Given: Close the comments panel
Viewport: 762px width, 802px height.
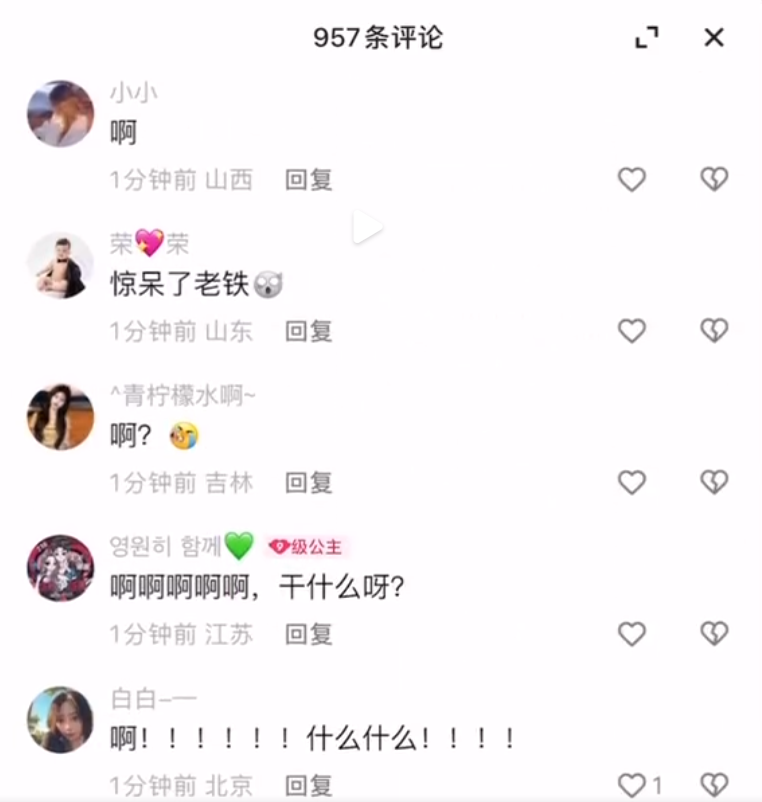Looking at the screenshot, I should (713, 37).
